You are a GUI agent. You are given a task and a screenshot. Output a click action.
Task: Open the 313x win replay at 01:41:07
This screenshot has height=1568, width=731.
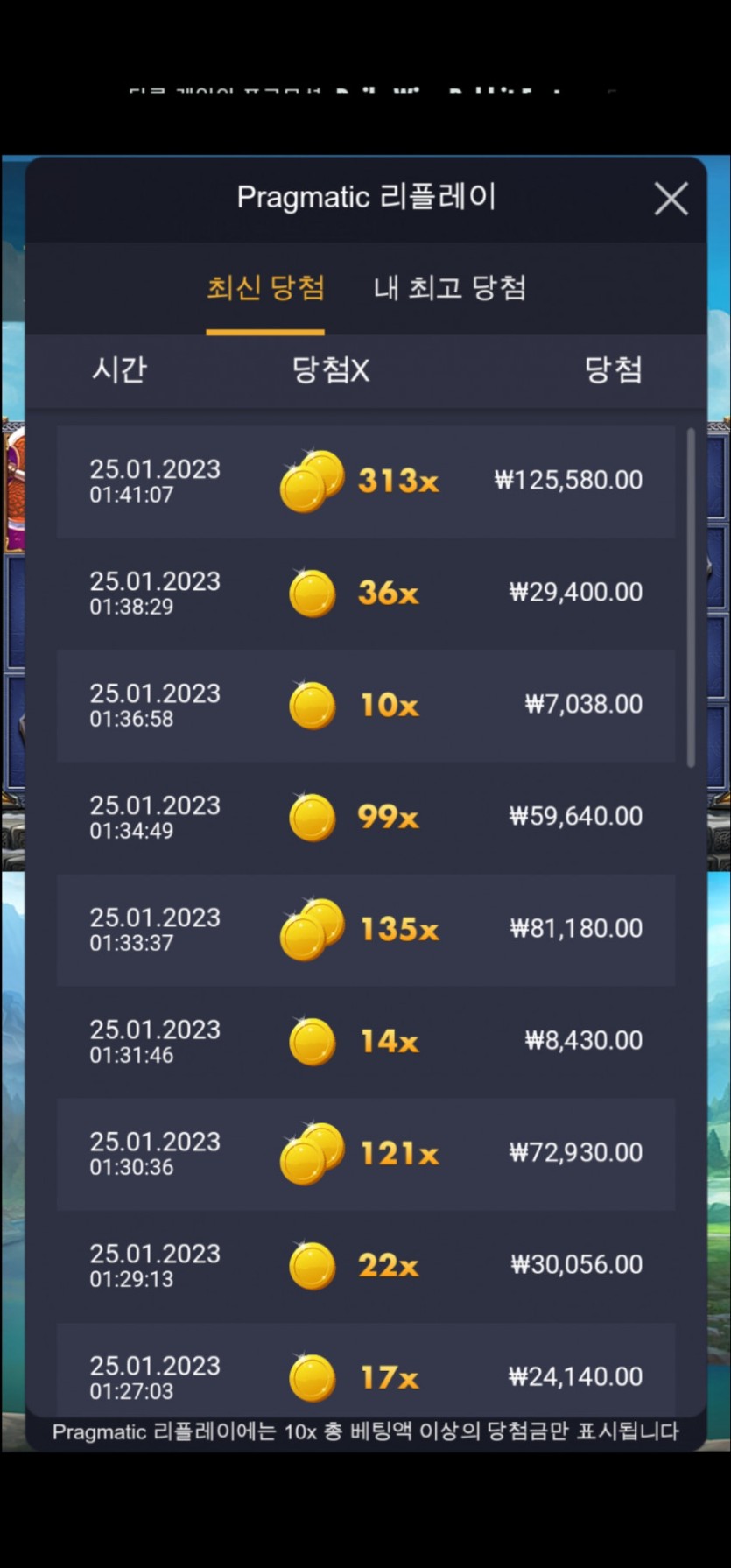tap(366, 481)
